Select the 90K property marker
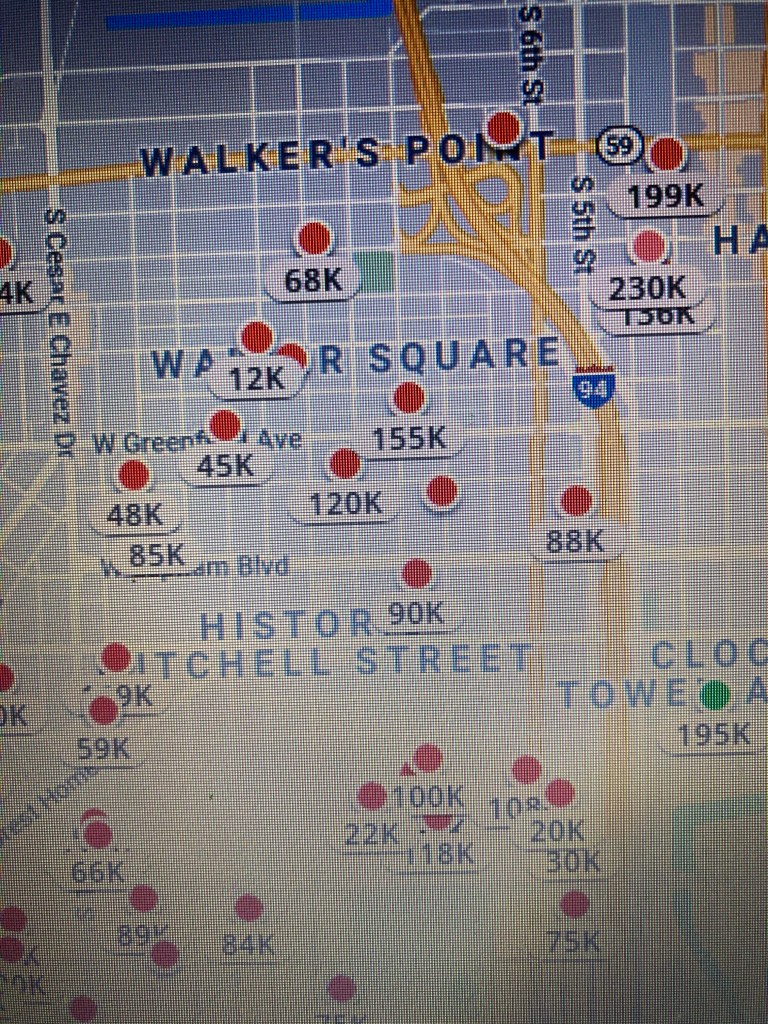The height and width of the screenshot is (1024, 768). coord(417,574)
